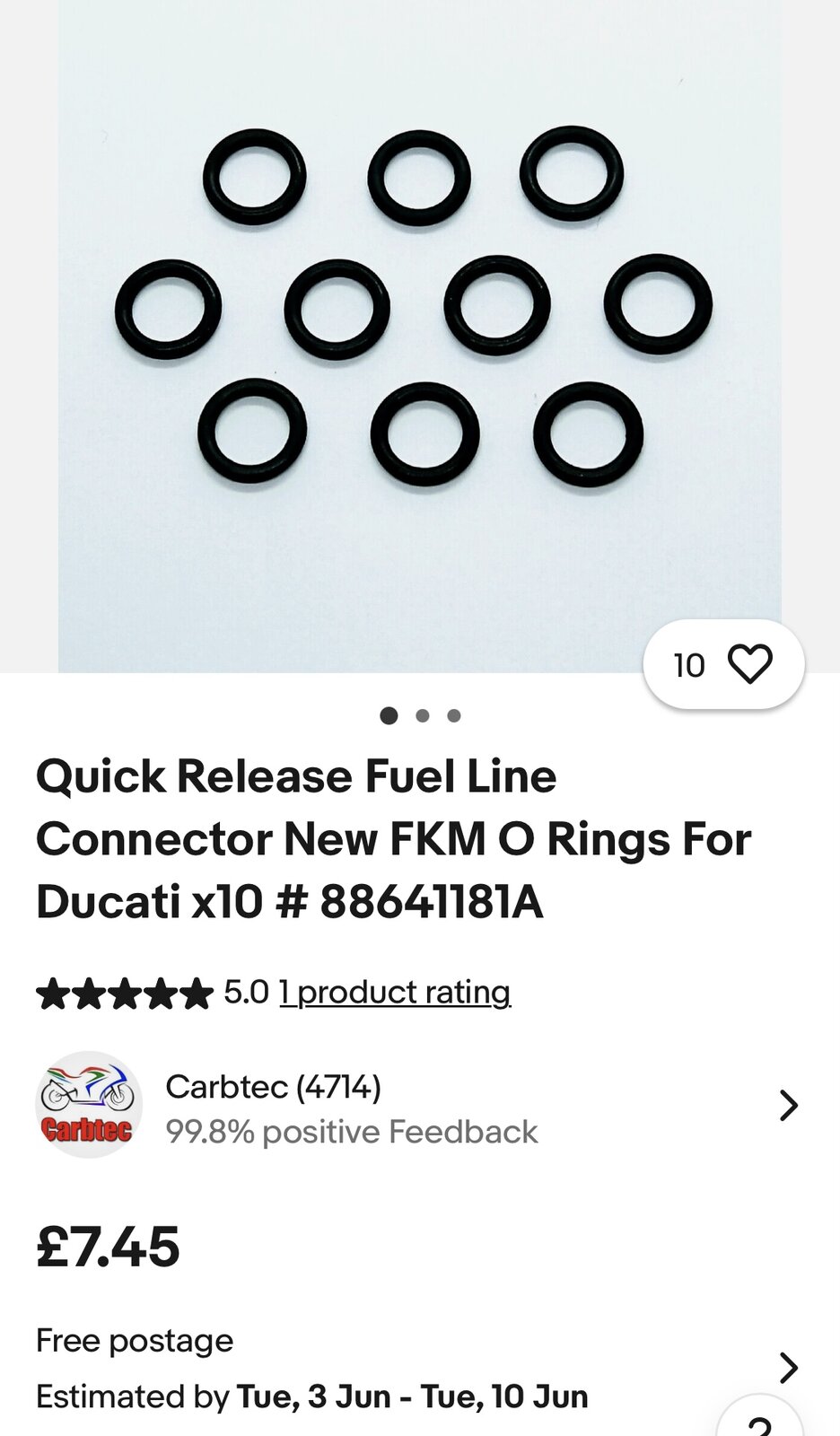This screenshot has width=840, height=1436.
Task: Add item to watchlist with heart
Action: pos(748,665)
